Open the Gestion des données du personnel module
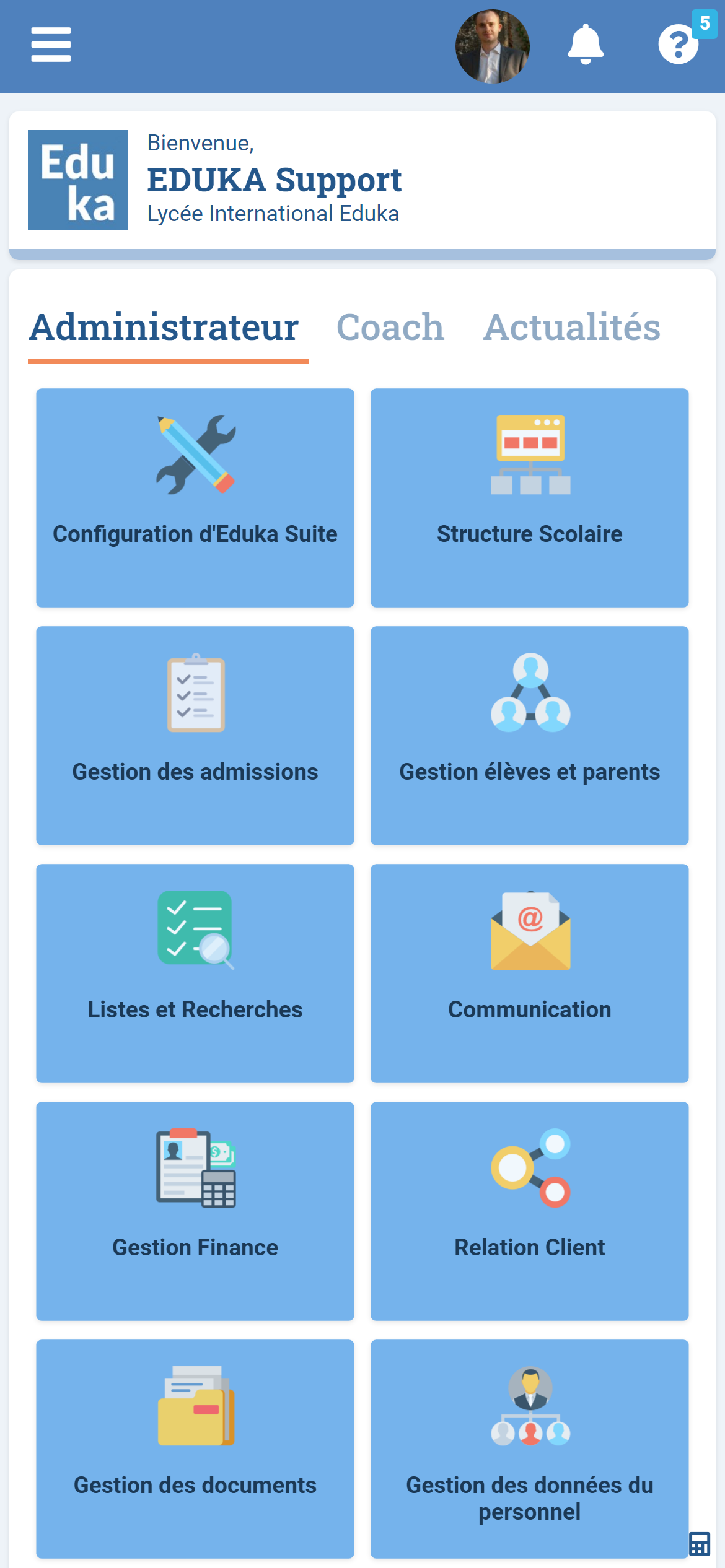Image resolution: width=725 pixels, height=1568 pixels. tap(529, 1449)
